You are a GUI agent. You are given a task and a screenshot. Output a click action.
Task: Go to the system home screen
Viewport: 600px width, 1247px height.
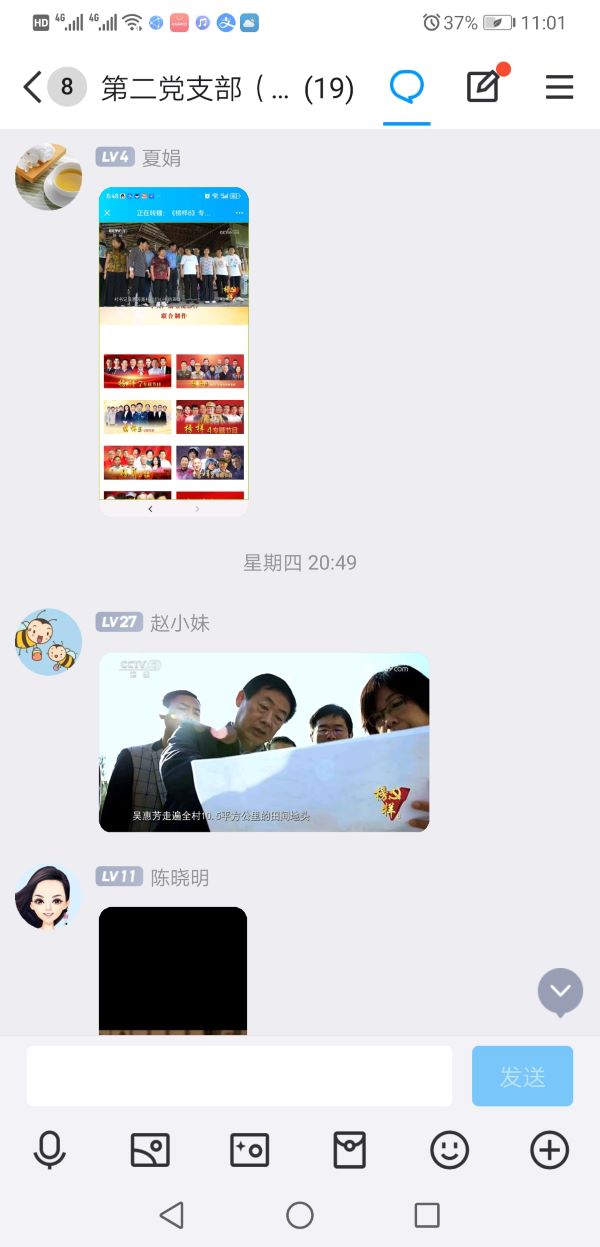pyautogui.click(x=300, y=1215)
